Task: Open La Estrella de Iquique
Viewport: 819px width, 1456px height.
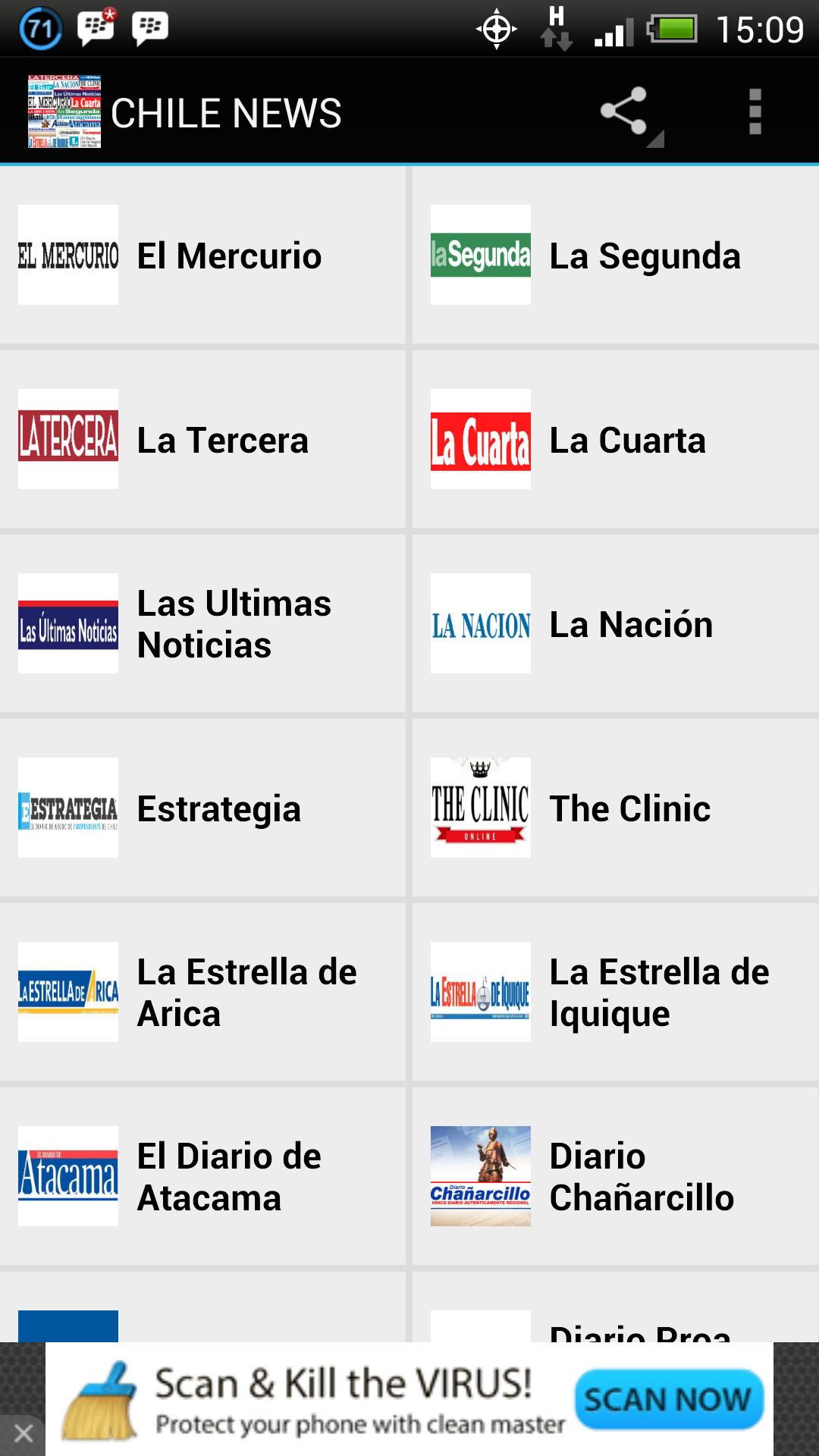Action: coord(614,991)
